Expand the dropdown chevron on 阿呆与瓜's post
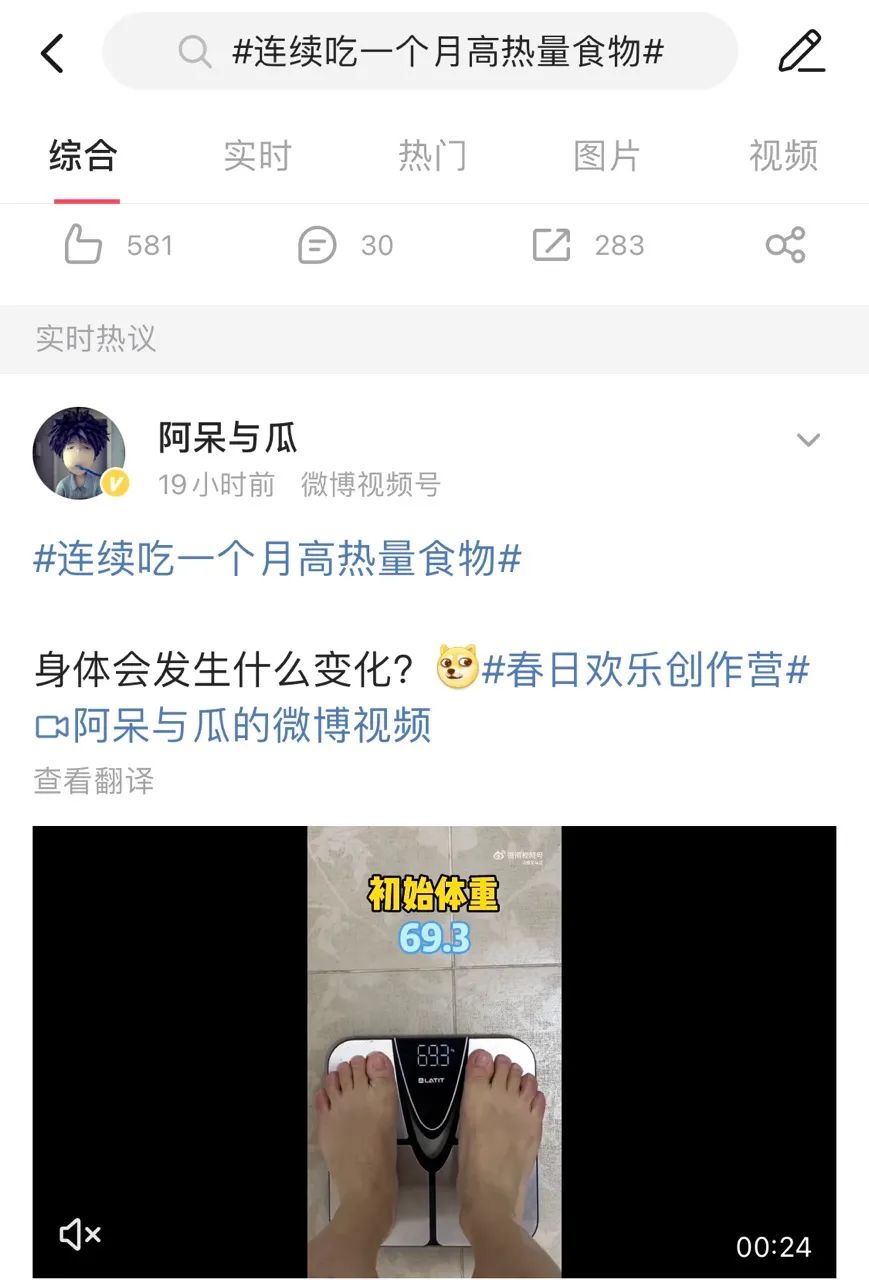The height and width of the screenshot is (1280, 869). [807, 440]
